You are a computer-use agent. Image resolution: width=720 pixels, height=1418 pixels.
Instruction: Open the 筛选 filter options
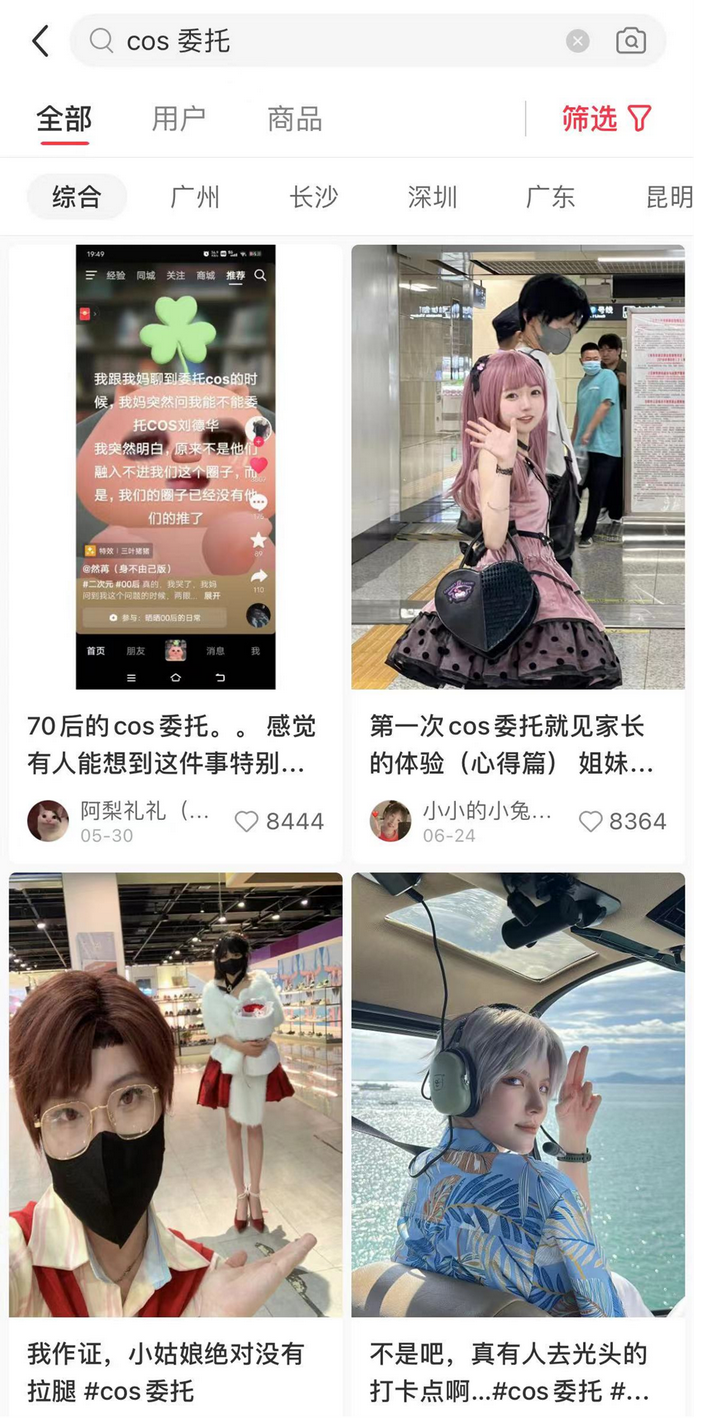pyautogui.click(x=606, y=119)
